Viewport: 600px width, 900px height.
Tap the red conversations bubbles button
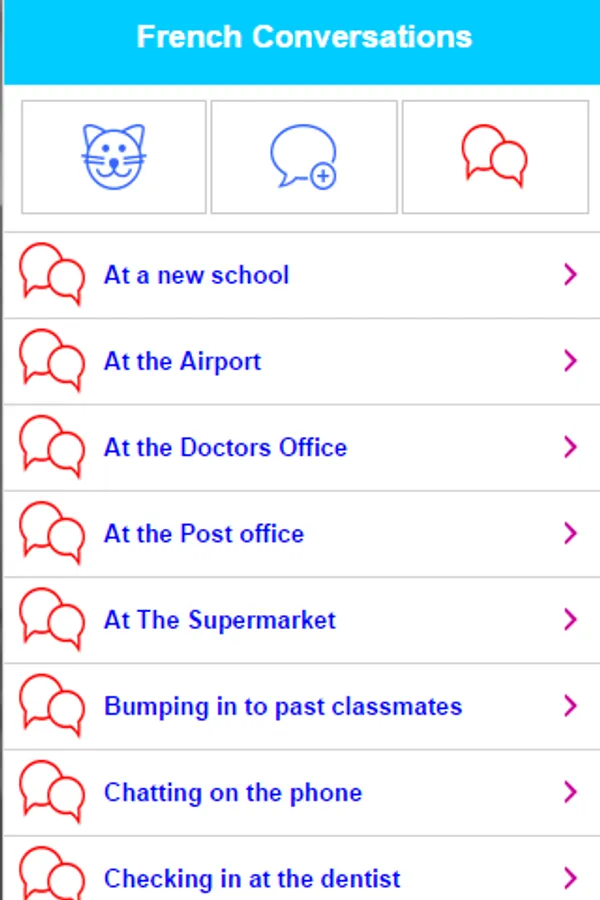tap(495, 157)
